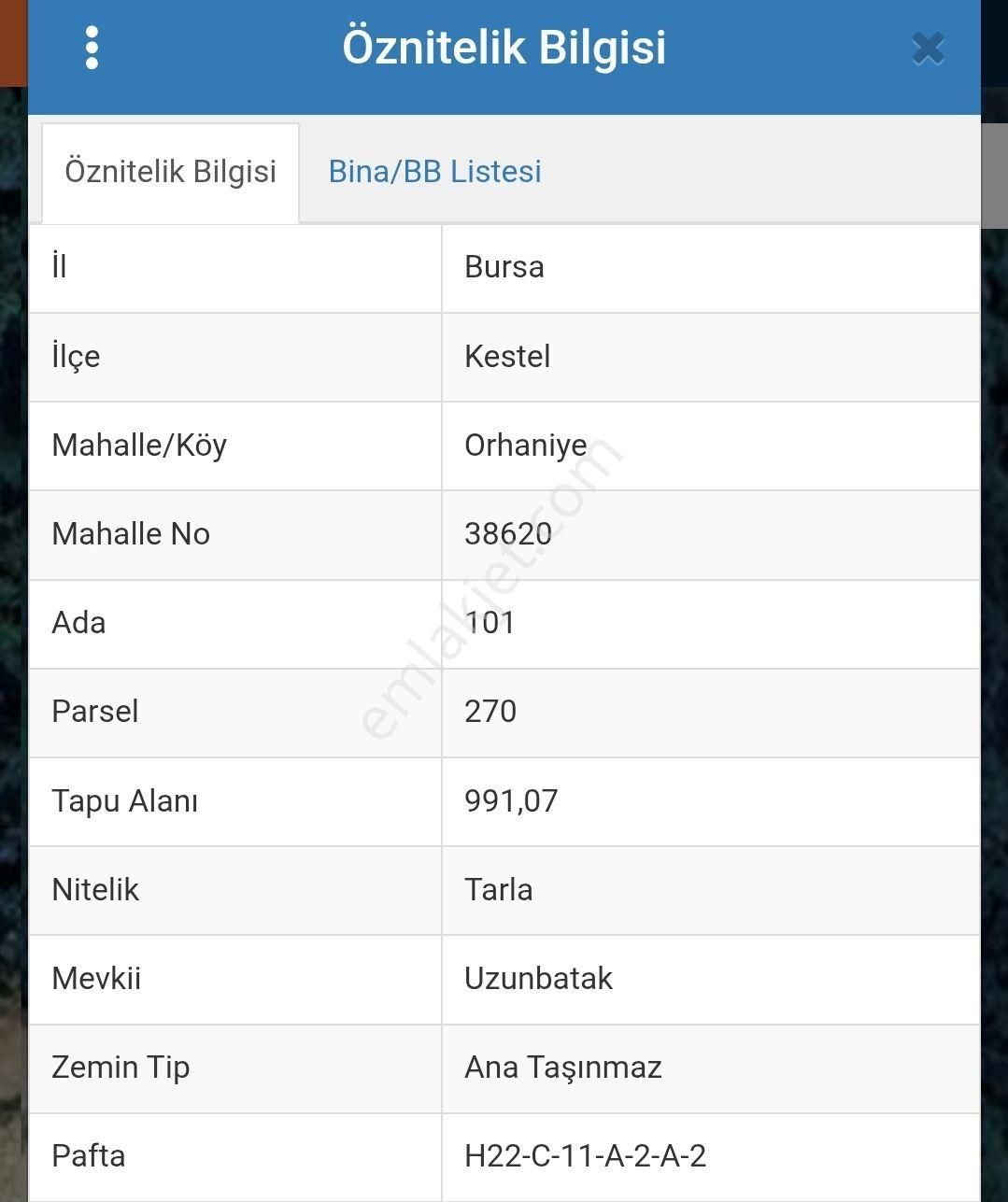The height and width of the screenshot is (1202, 1008).
Task: Click the dialog title Öznitelik Bilgisi
Action: pyautogui.click(x=505, y=48)
